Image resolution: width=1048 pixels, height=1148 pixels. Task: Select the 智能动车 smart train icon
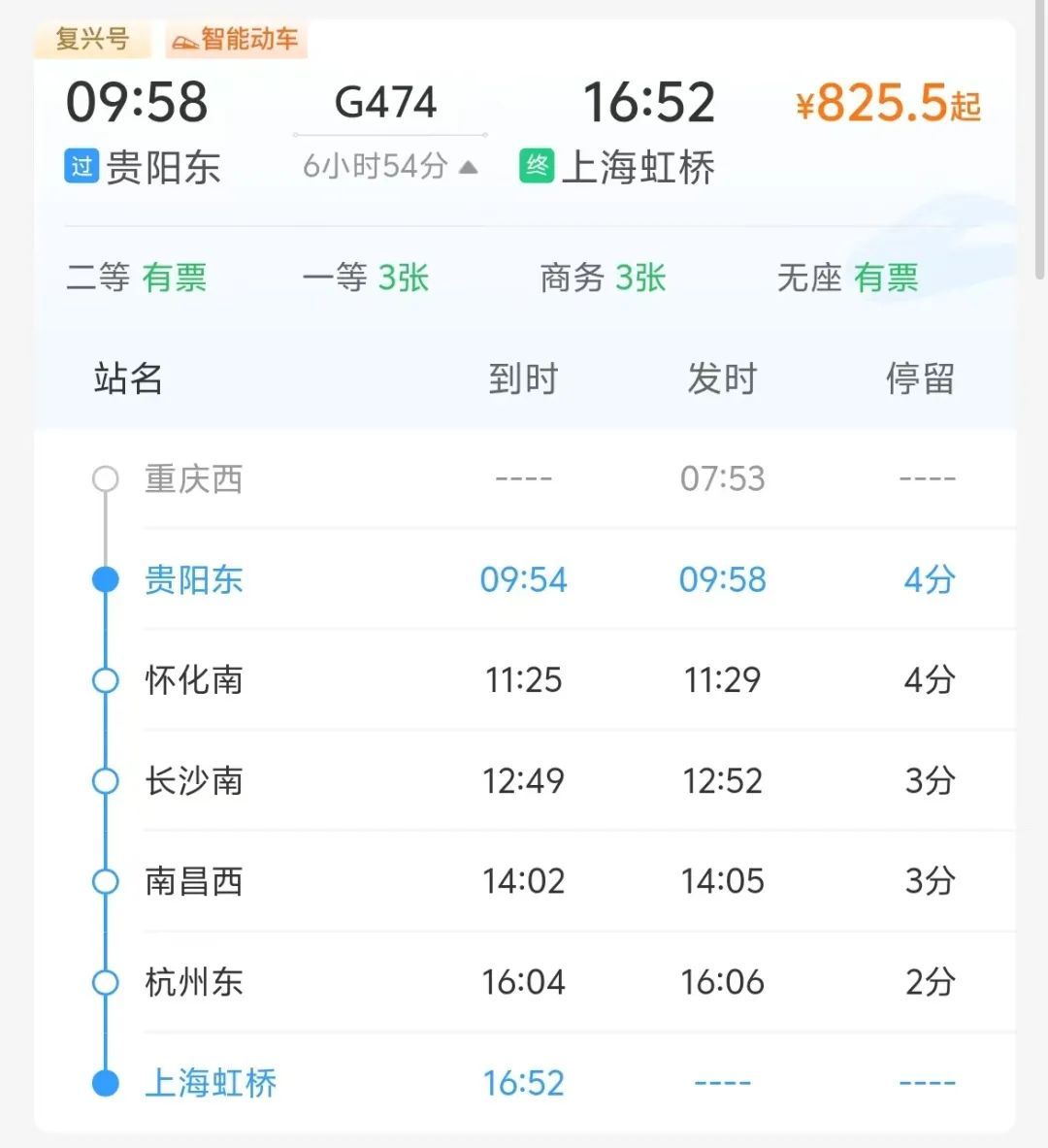point(236,40)
